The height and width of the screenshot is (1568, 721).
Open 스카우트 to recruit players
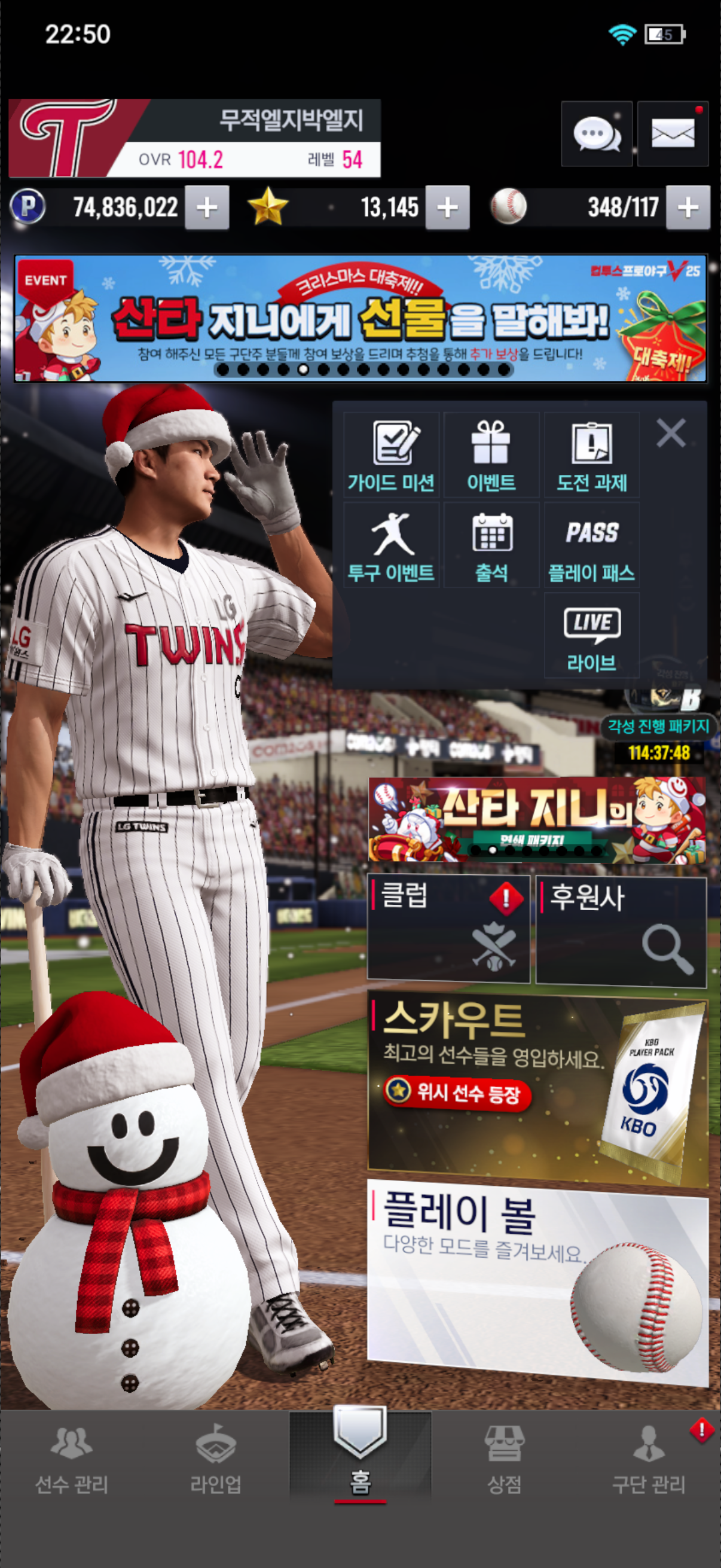(537, 1090)
